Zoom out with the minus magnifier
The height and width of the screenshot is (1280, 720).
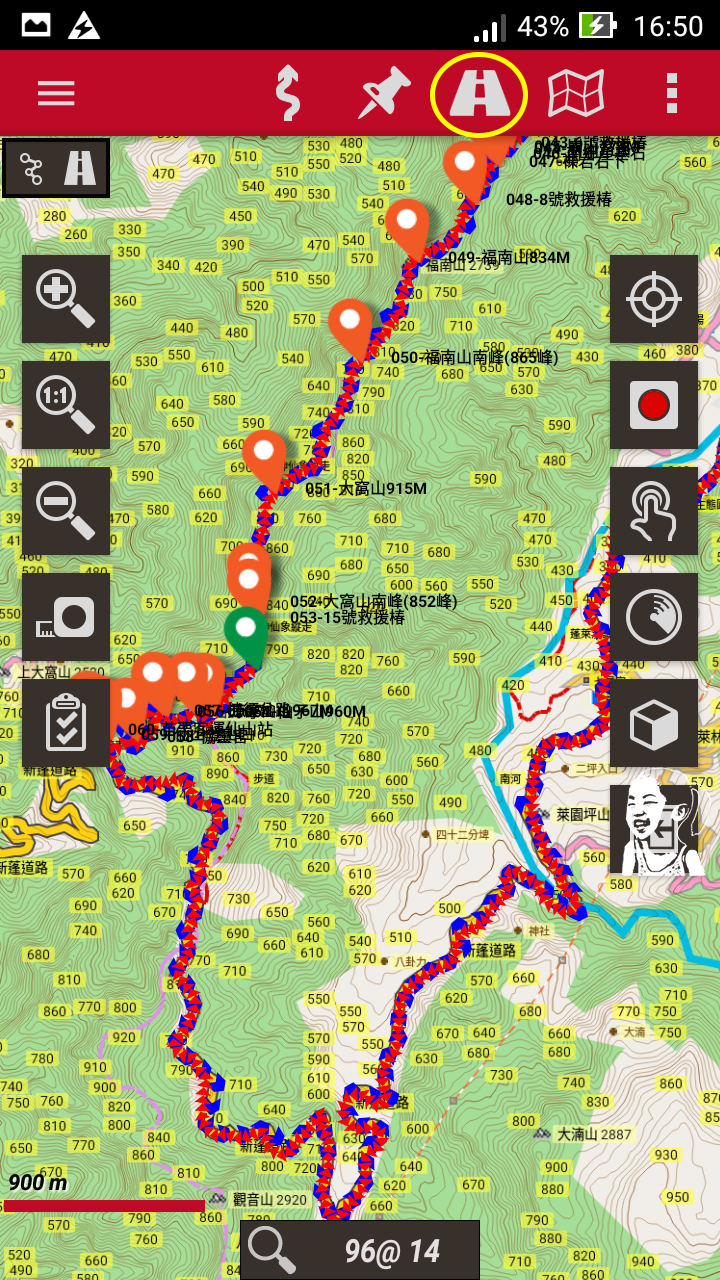tap(66, 511)
